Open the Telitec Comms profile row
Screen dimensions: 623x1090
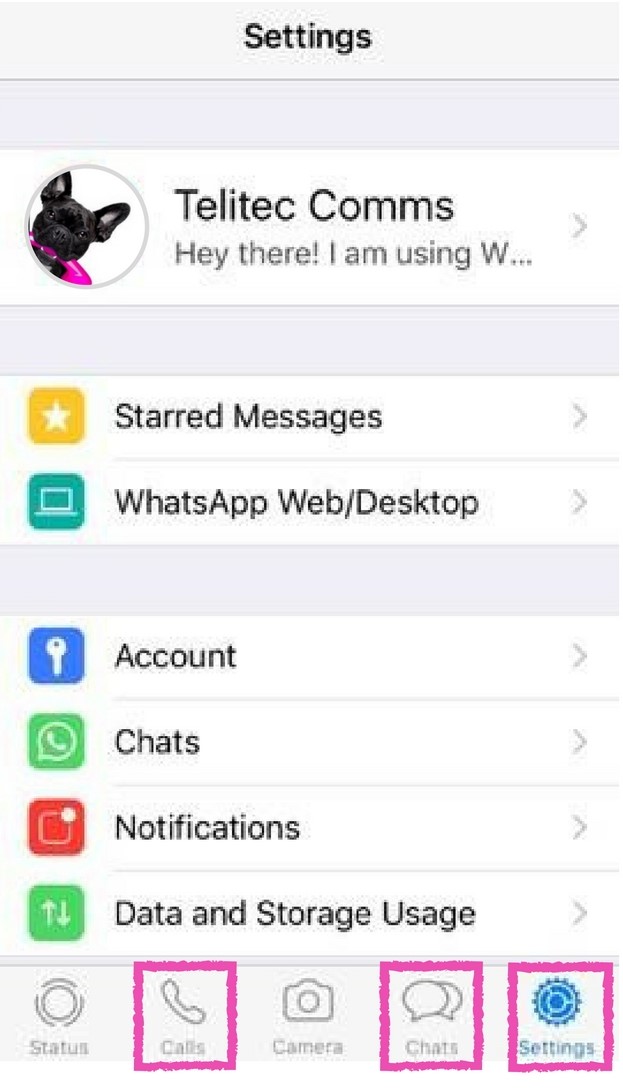[x=312, y=227]
